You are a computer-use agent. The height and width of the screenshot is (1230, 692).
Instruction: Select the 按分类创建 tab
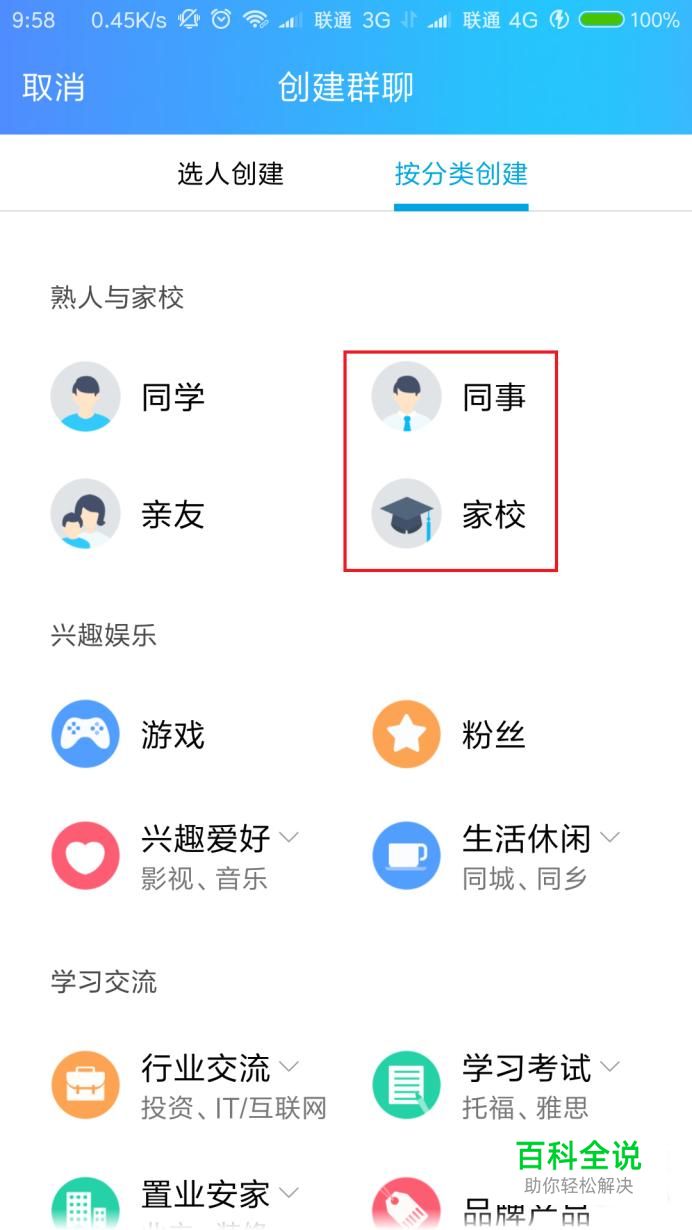click(x=461, y=173)
